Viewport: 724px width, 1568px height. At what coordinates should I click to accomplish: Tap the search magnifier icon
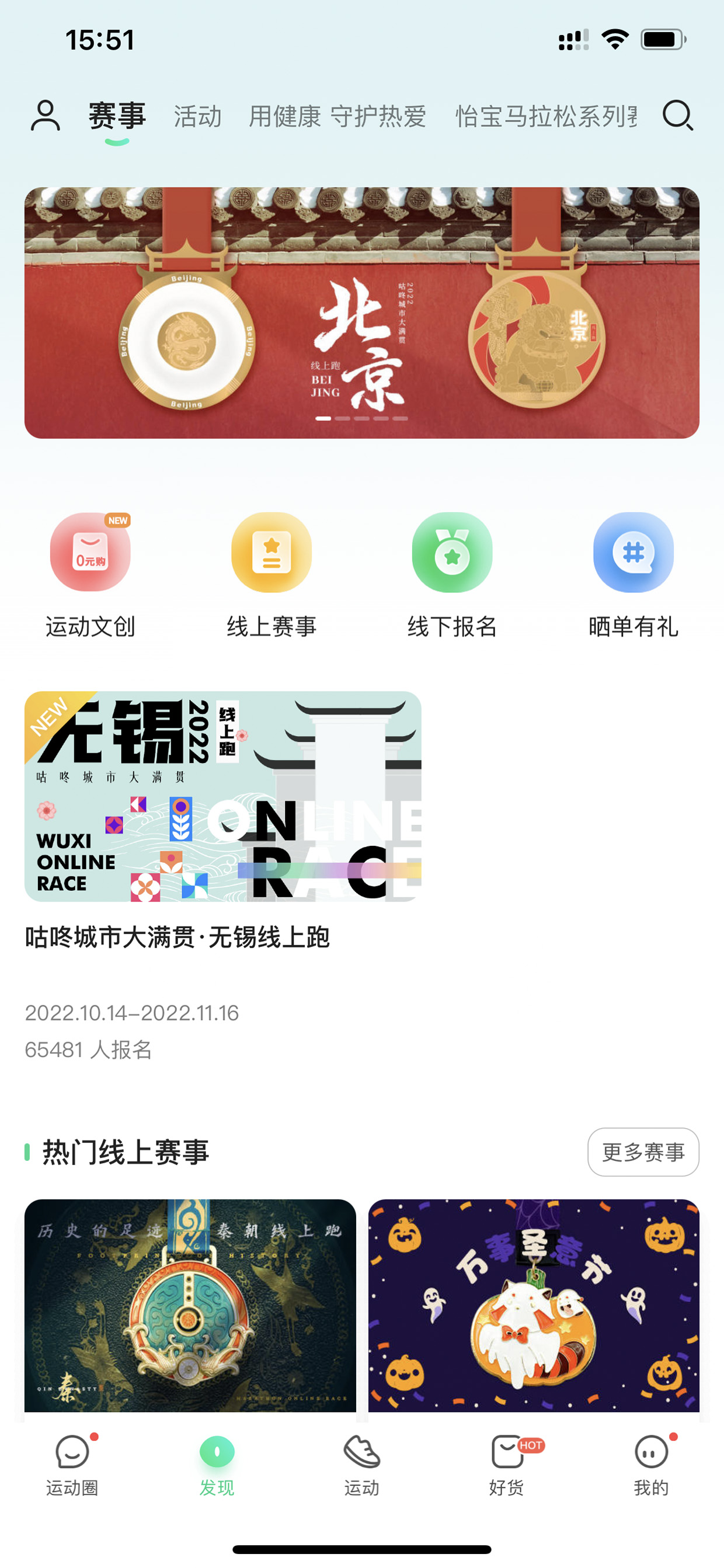[678, 115]
